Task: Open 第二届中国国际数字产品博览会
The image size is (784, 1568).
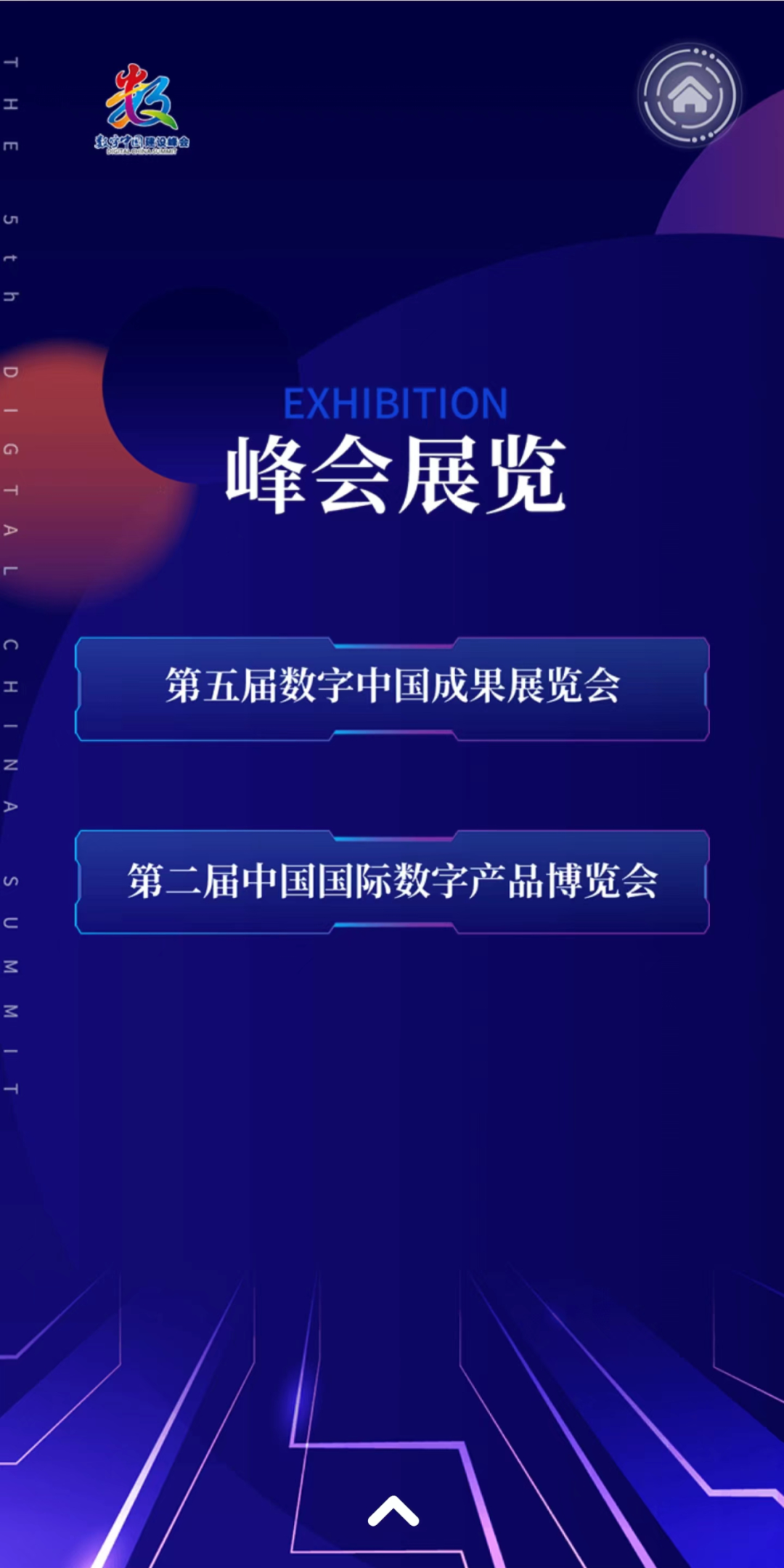Action: click(392, 881)
